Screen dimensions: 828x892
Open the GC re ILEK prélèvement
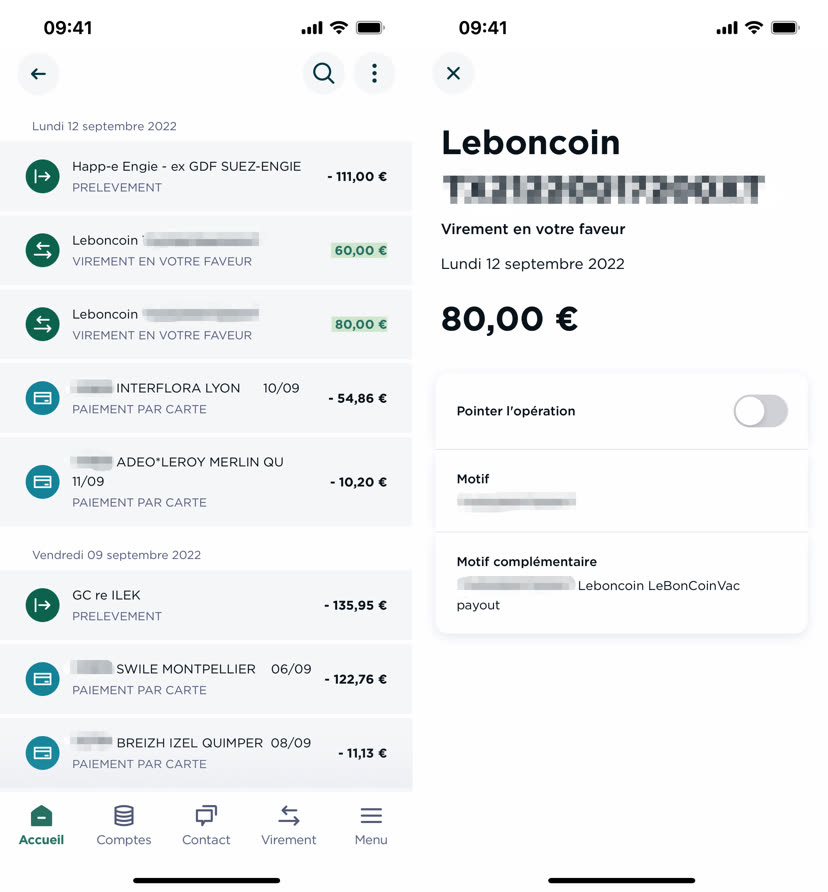click(206, 605)
